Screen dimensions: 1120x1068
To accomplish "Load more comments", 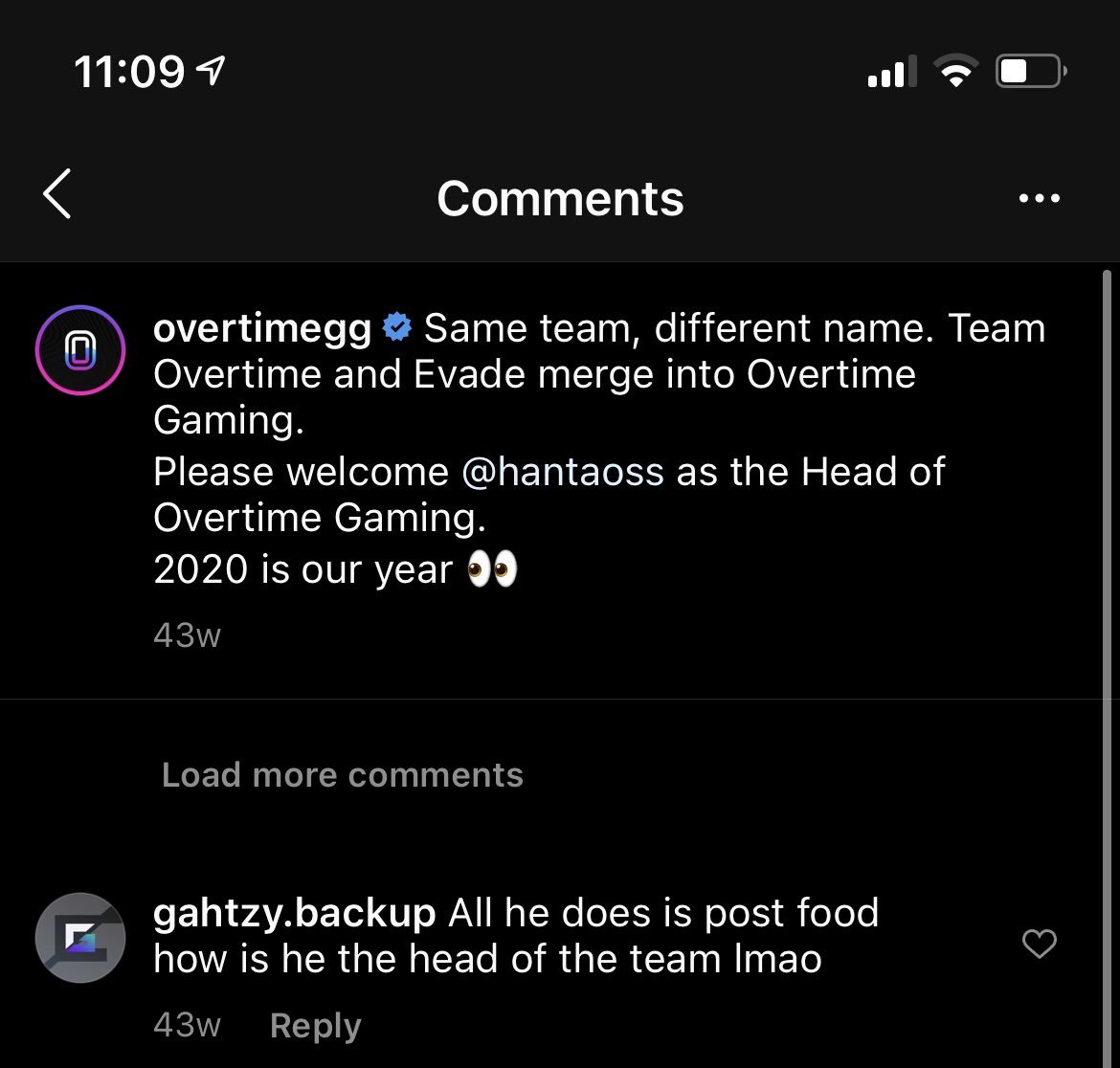I will point(343,774).
